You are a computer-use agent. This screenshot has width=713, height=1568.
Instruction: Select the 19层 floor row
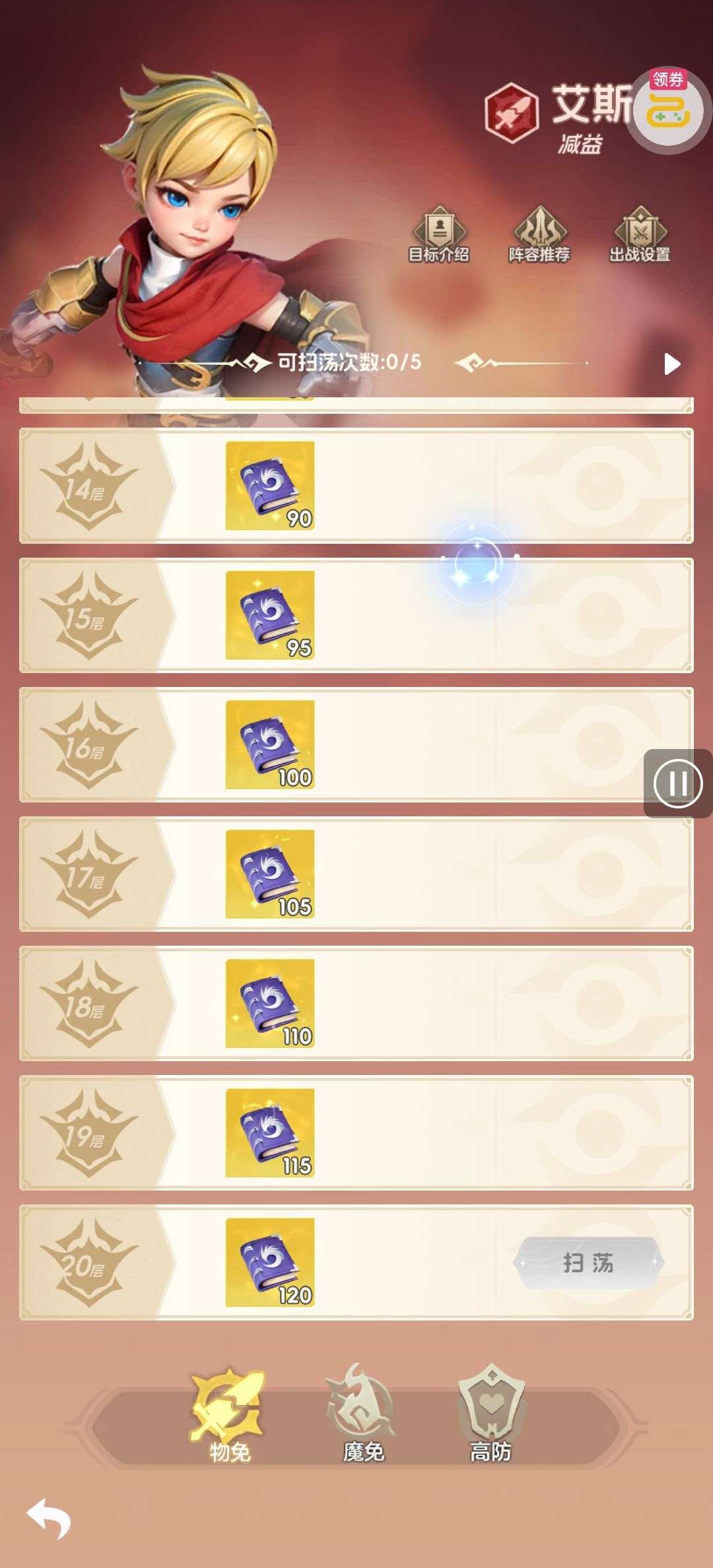(356, 1132)
